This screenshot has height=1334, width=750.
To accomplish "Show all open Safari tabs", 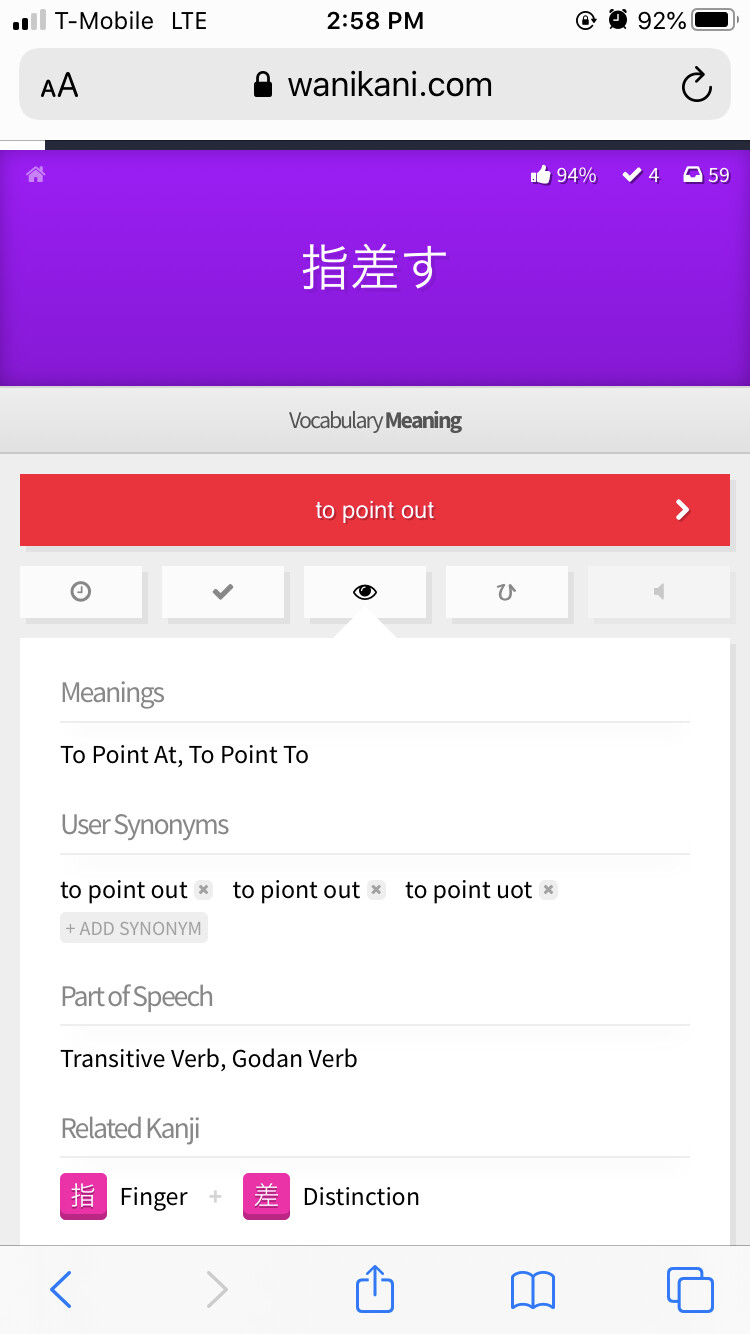I will (690, 1290).
